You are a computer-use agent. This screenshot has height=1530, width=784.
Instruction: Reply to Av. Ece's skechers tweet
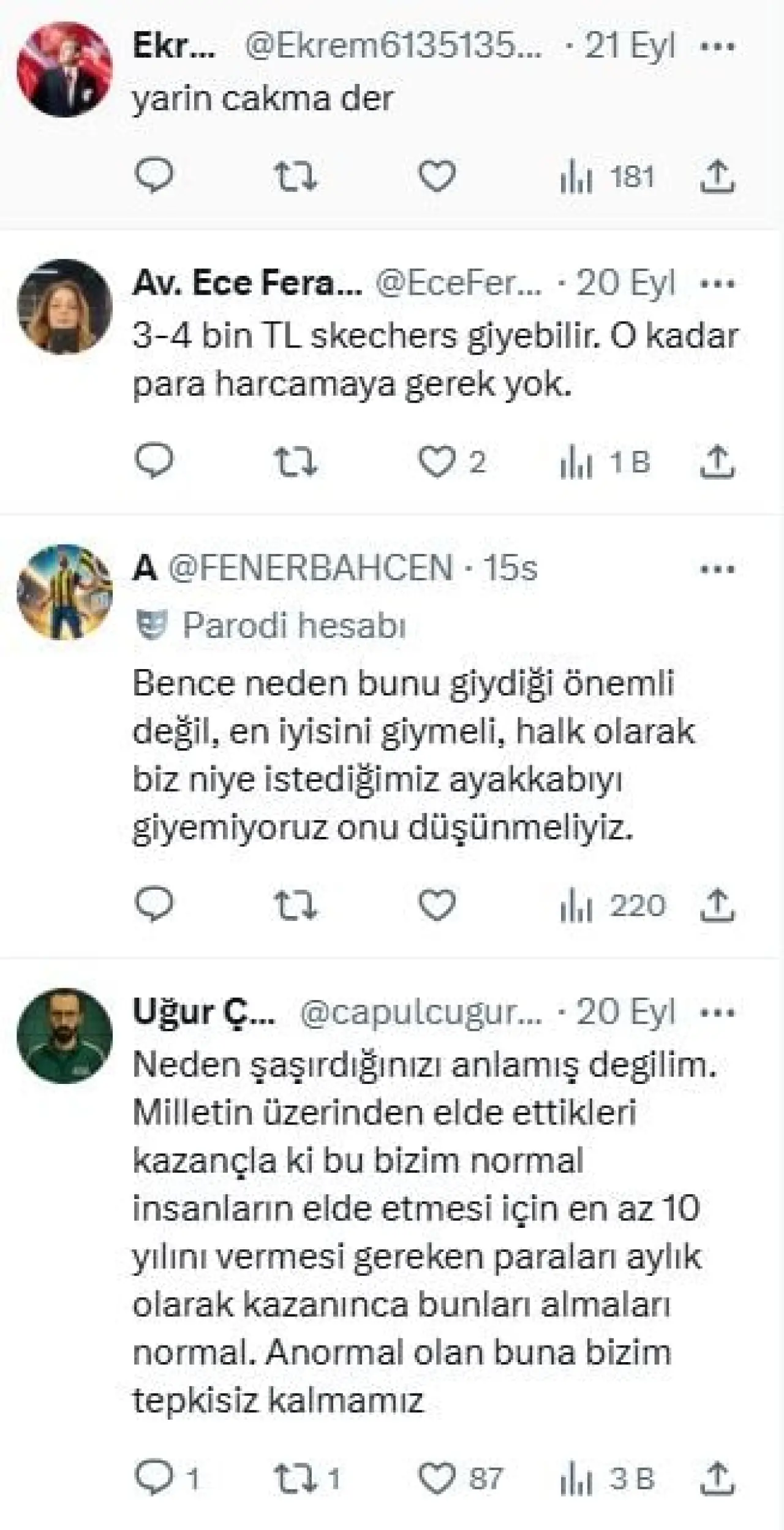pyautogui.click(x=154, y=462)
